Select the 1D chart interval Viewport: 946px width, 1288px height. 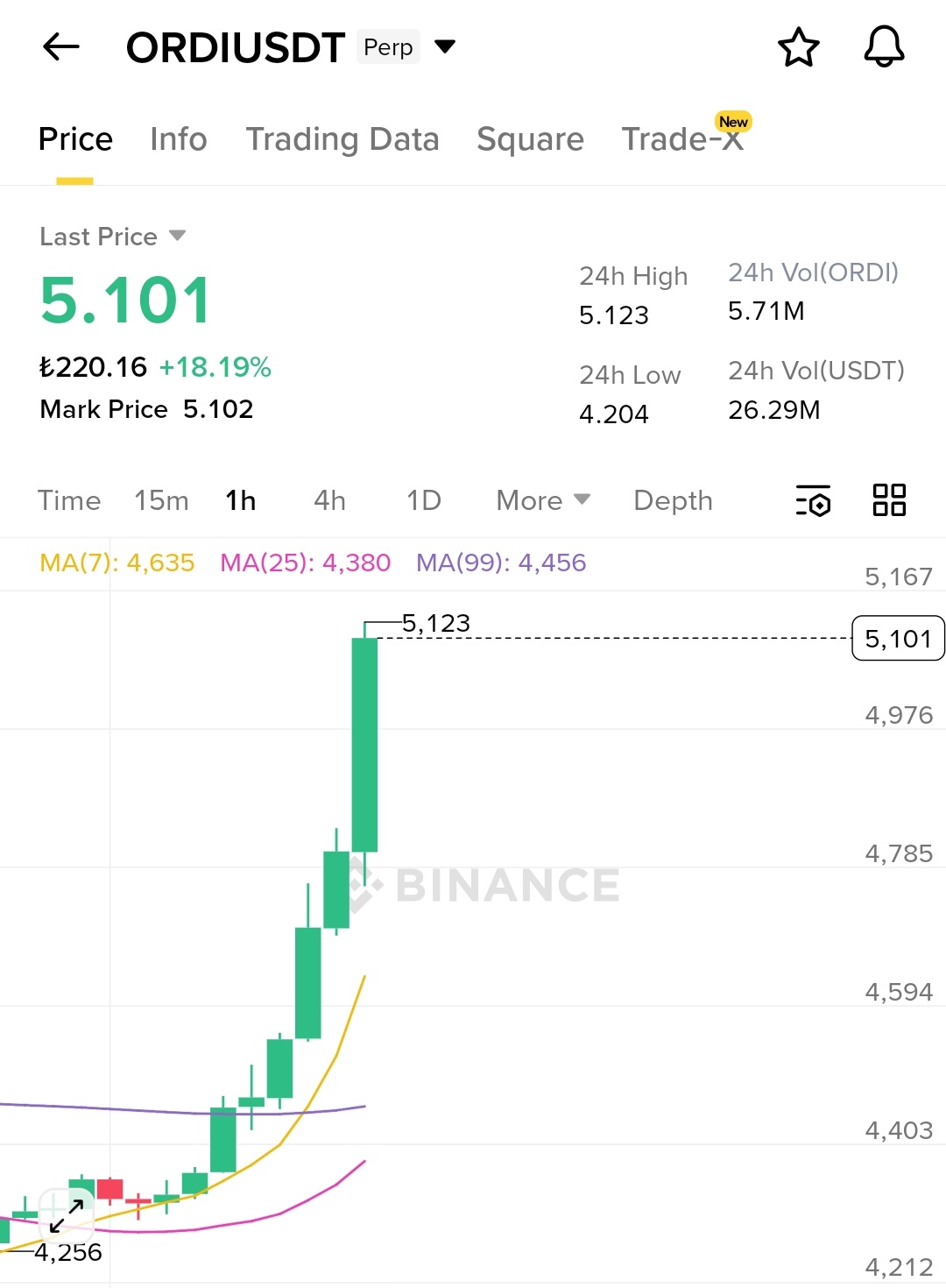click(423, 500)
